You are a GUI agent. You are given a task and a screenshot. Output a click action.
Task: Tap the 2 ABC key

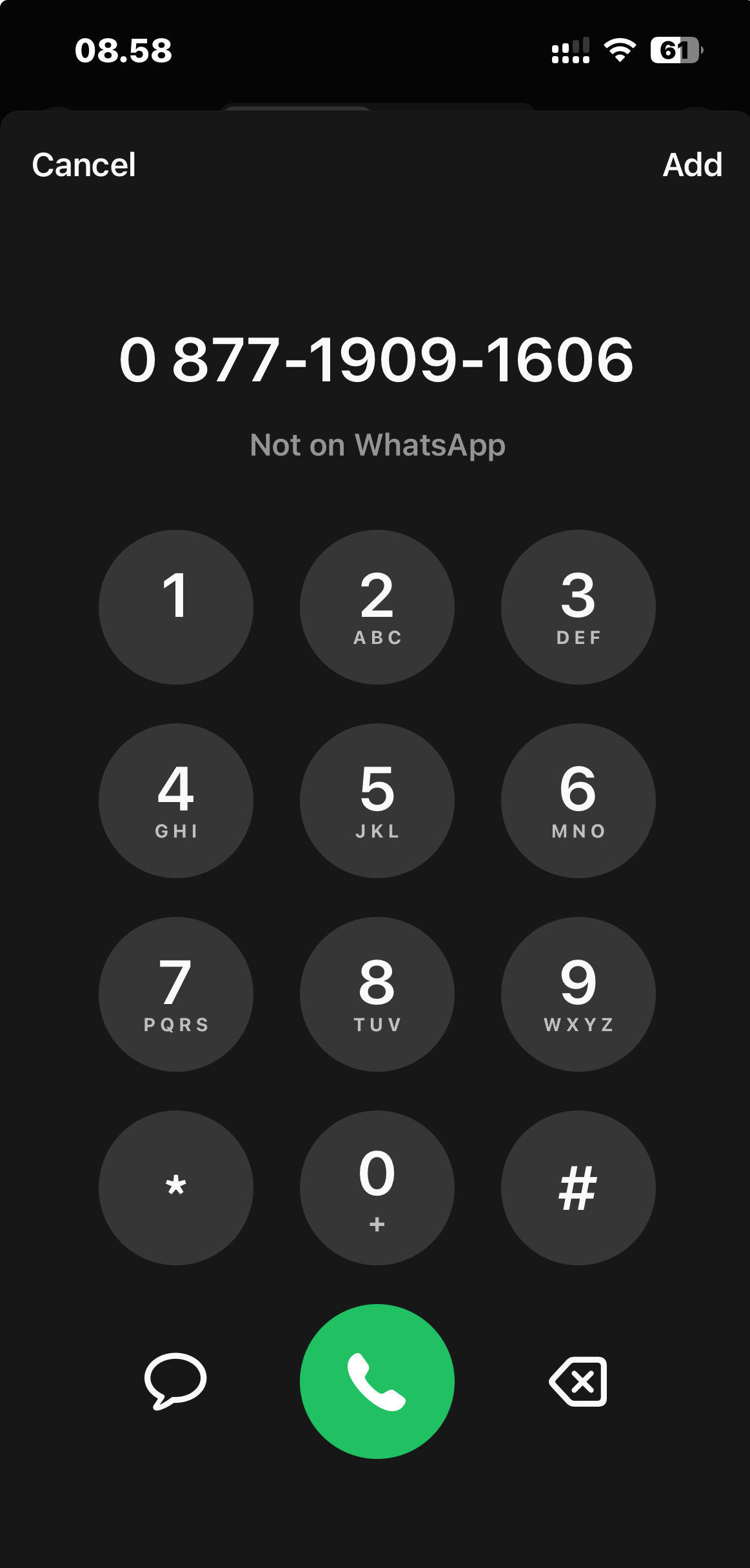click(x=377, y=607)
